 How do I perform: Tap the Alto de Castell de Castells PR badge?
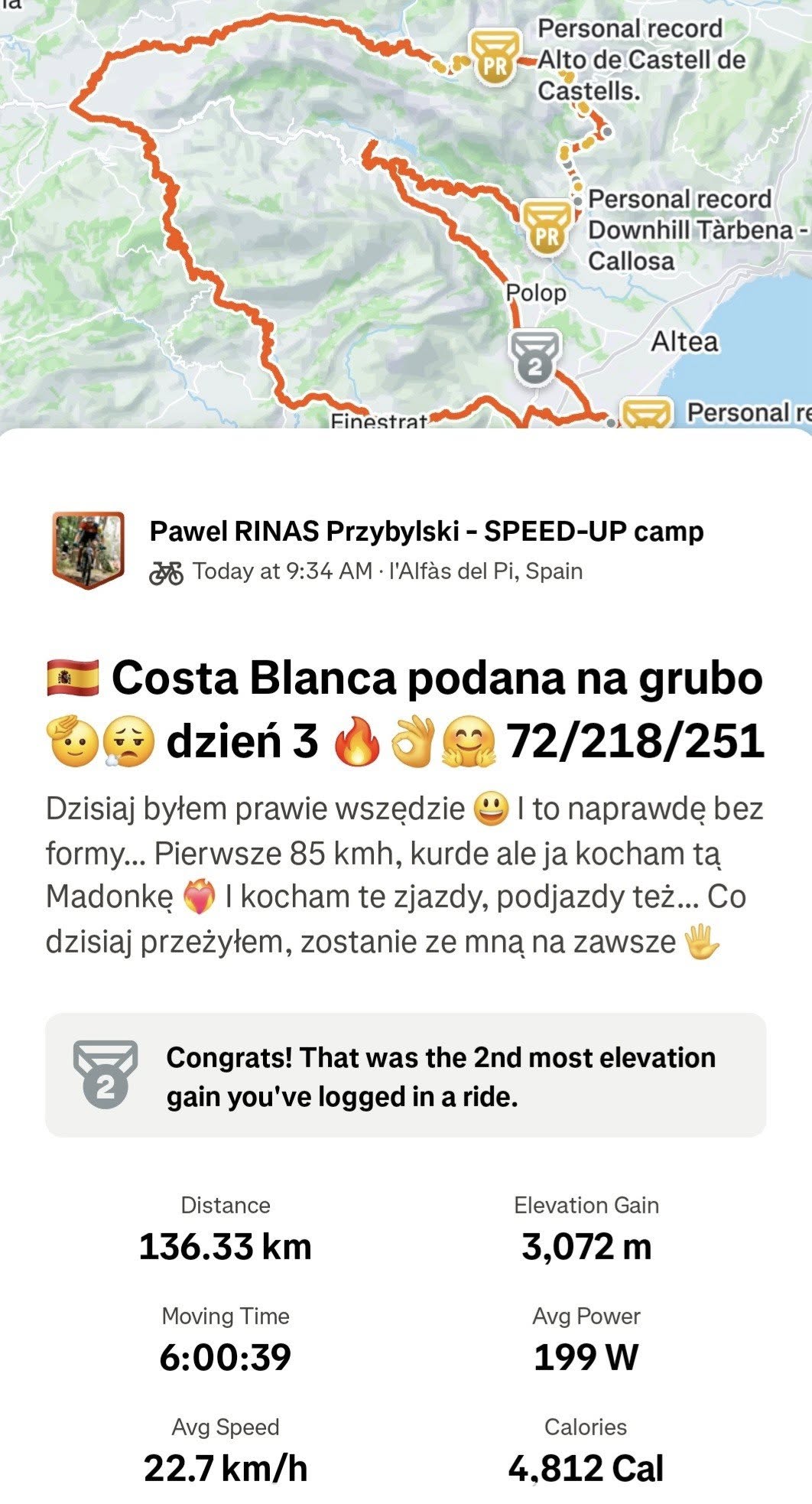tap(495, 57)
